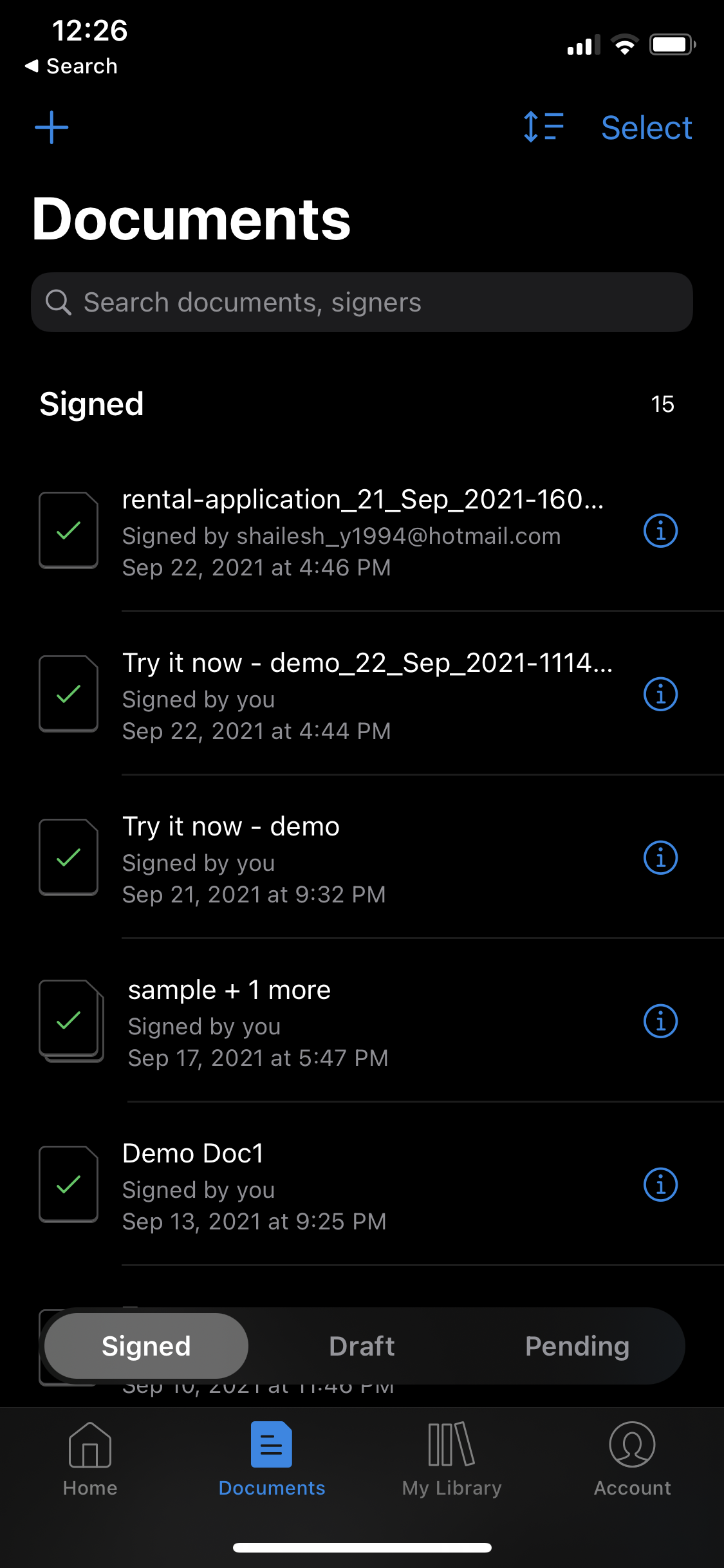Show info for Sep 21 demo document
Viewport: 724px width, 1568px height.
coord(660,858)
